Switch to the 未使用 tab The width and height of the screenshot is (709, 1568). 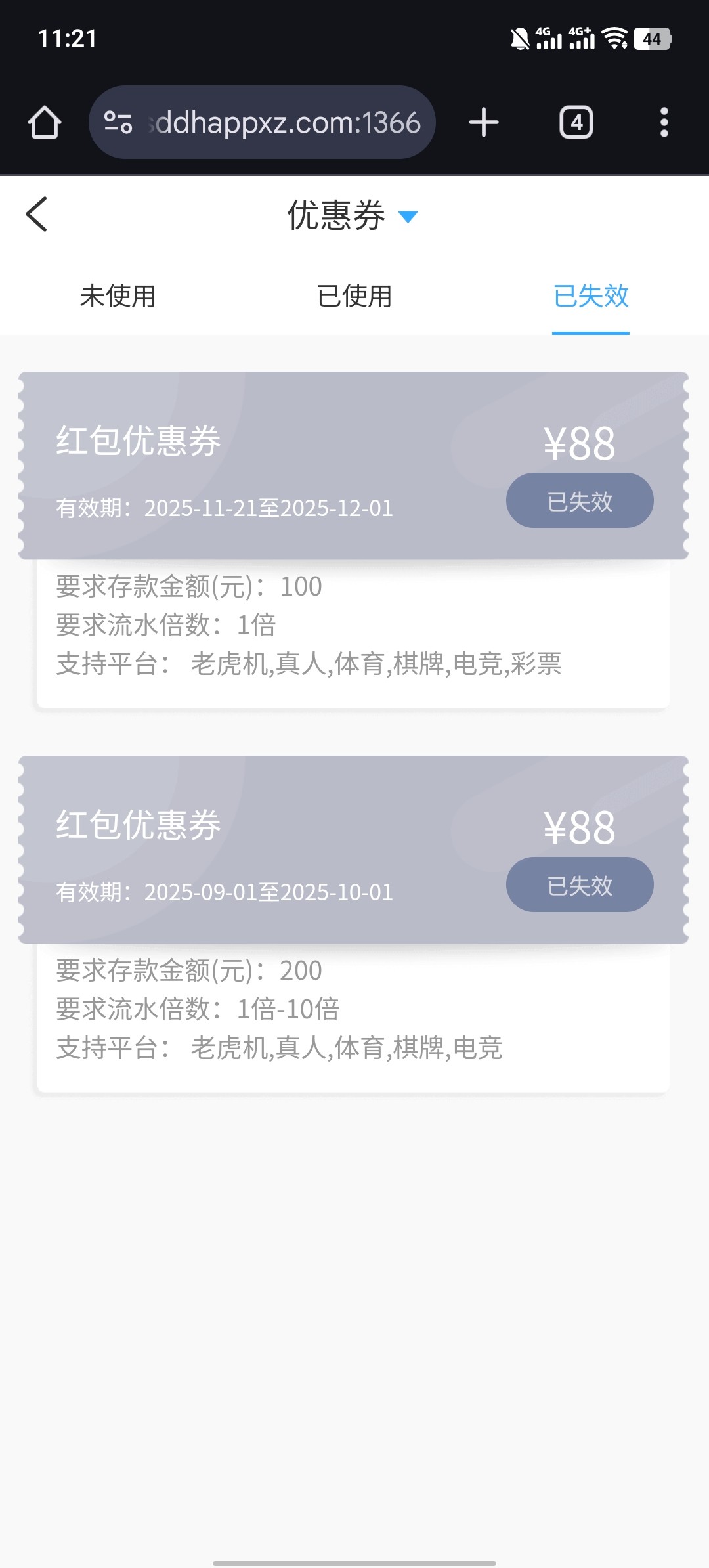118,296
